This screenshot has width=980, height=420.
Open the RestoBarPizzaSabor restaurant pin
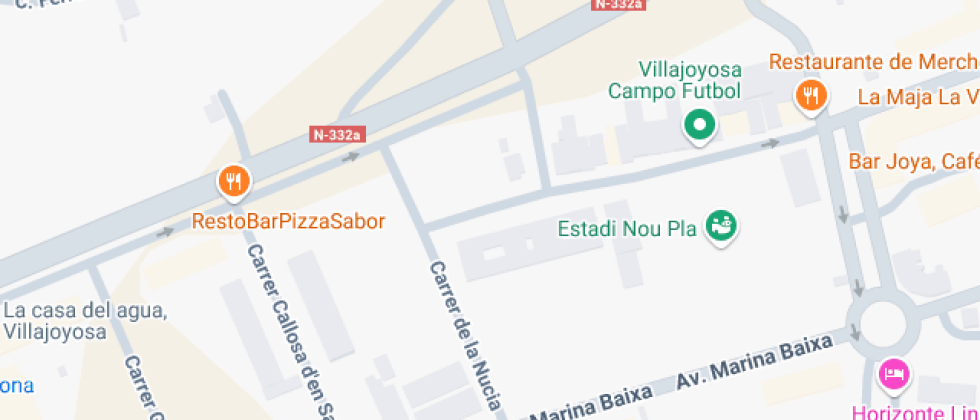click(x=233, y=182)
